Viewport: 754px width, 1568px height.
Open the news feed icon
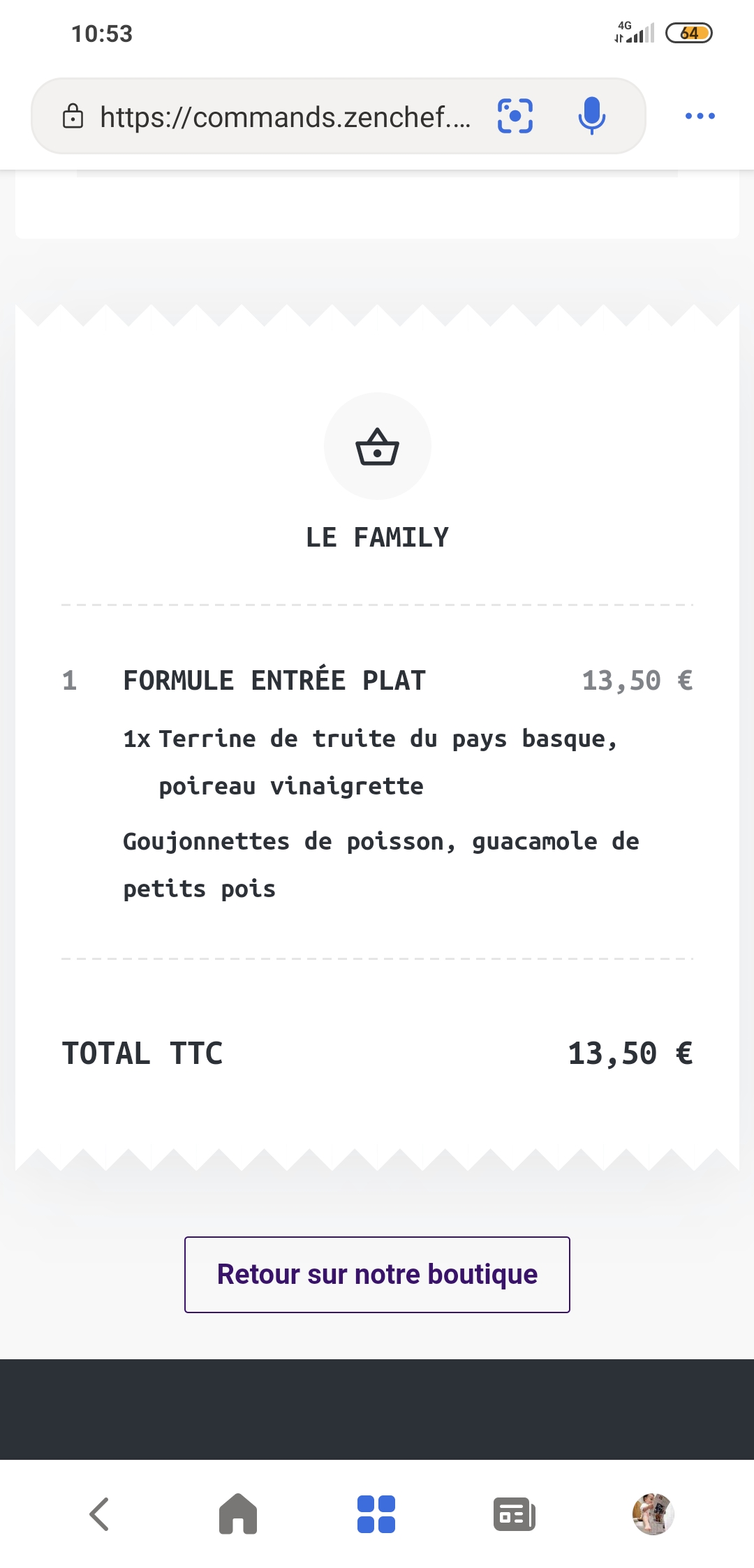point(515,1514)
